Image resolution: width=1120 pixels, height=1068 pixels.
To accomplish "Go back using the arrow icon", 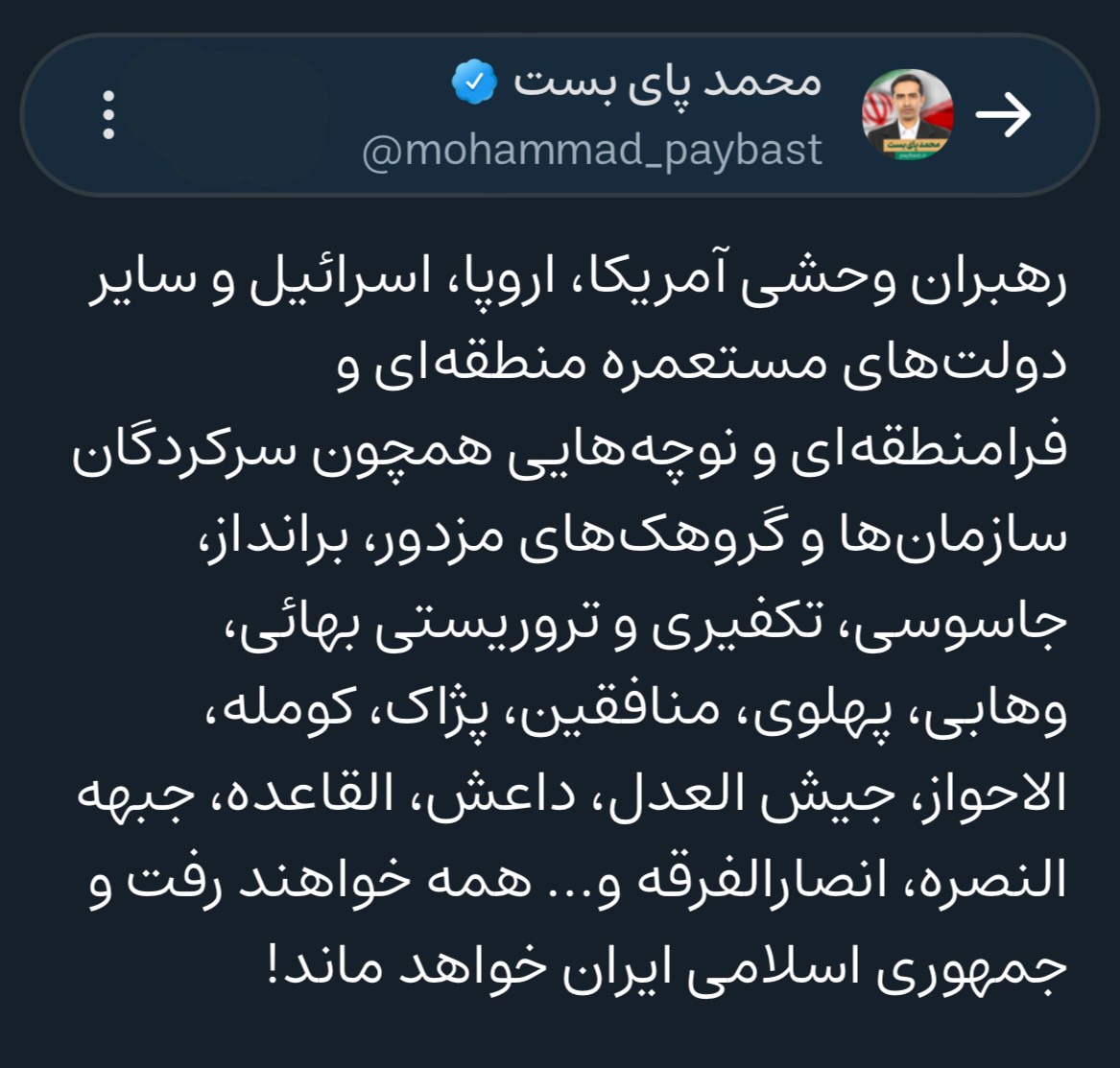I will click(x=1003, y=115).
